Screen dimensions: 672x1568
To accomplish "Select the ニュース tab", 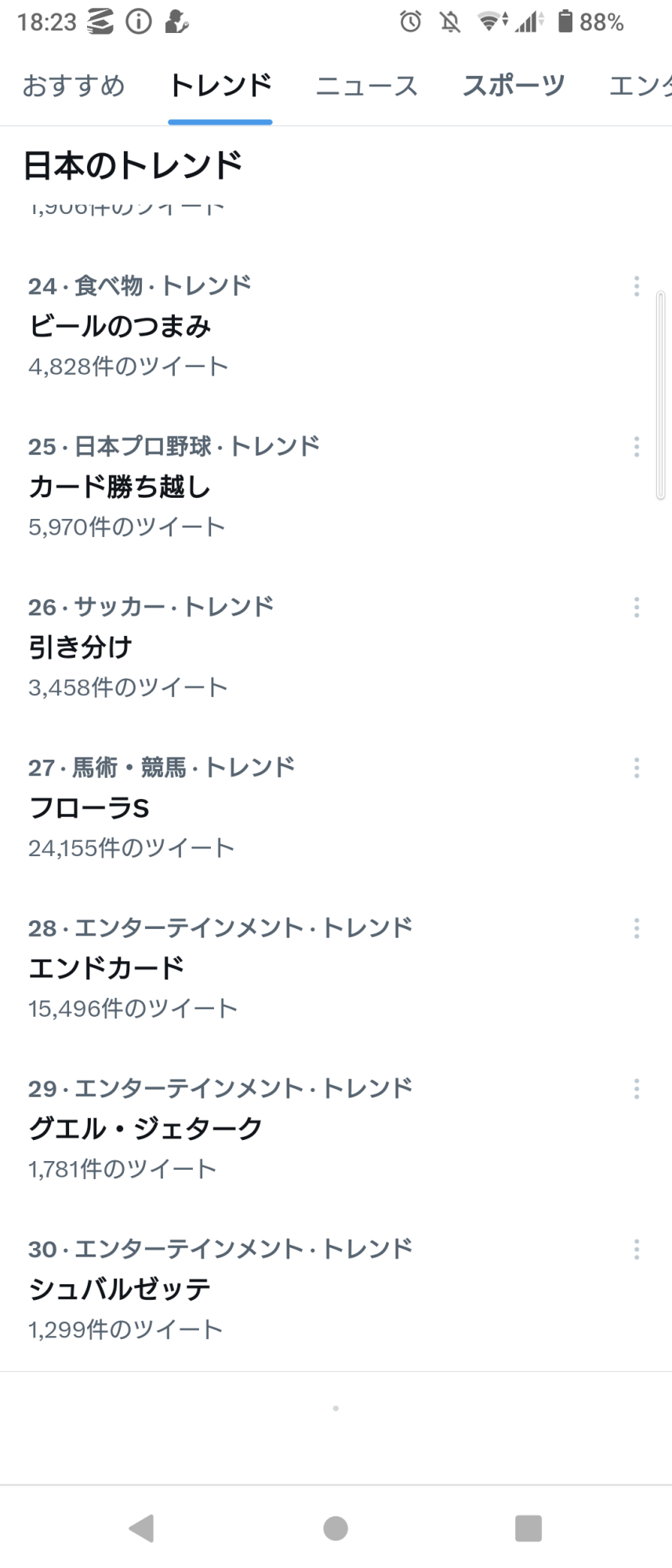I will pyautogui.click(x=366, y=85).
